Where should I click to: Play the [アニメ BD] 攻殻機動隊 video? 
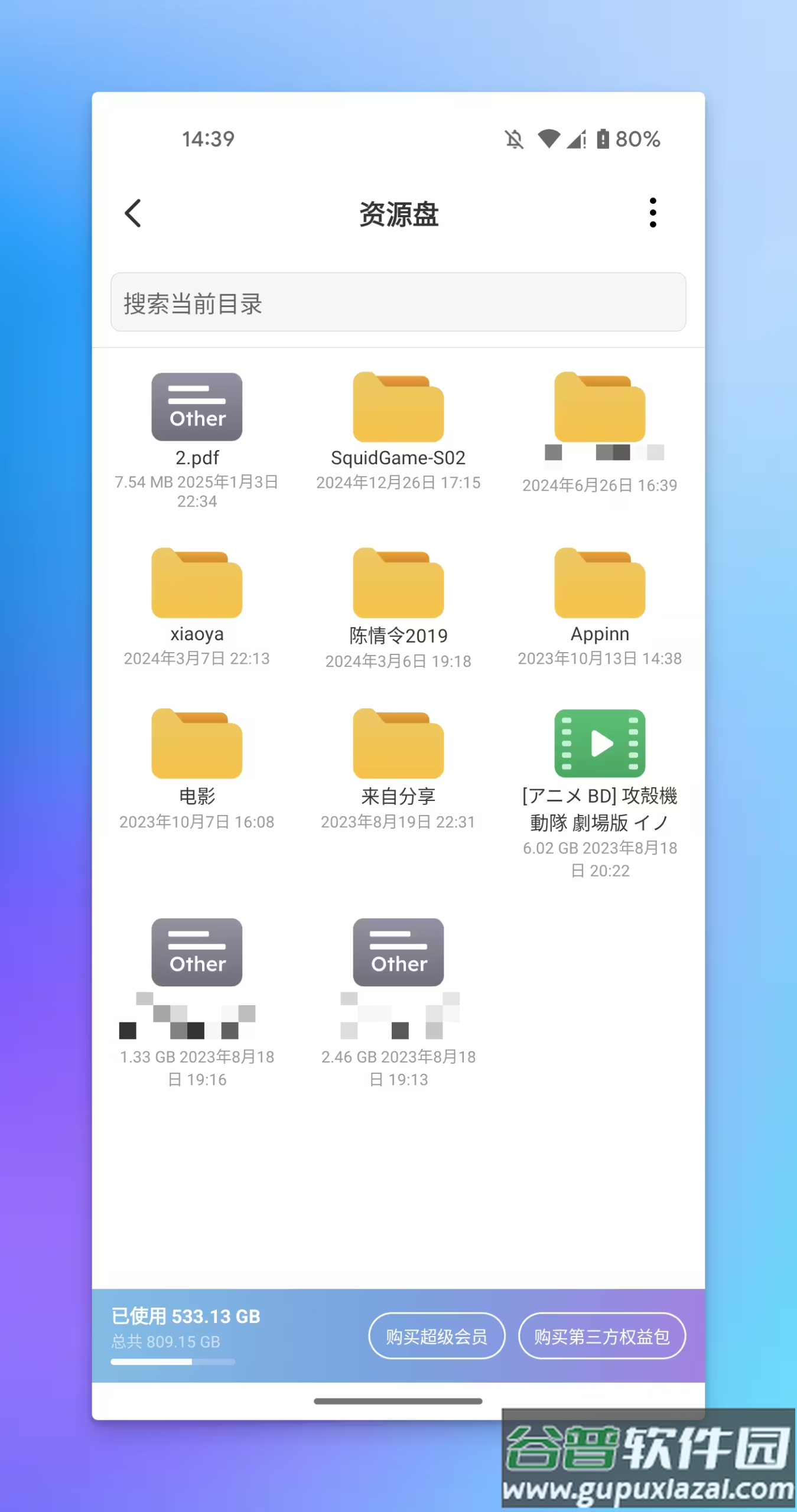[600, 744]
